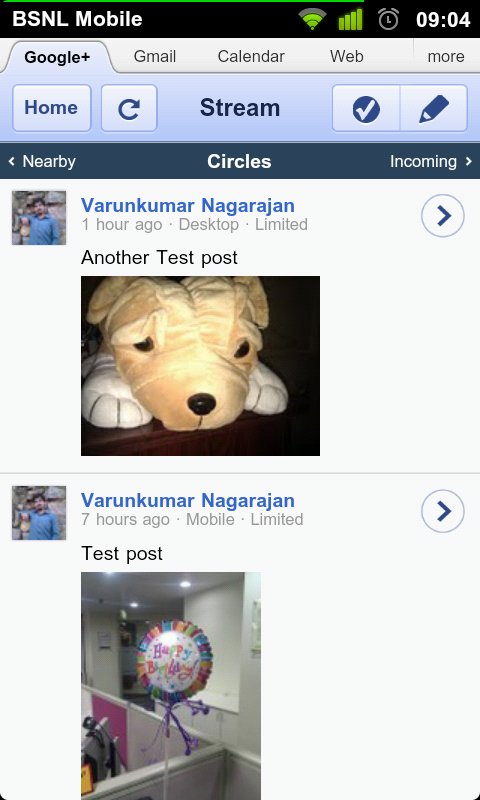Switch to the Gmail tab
480x800 pixels.
[155, 56]
